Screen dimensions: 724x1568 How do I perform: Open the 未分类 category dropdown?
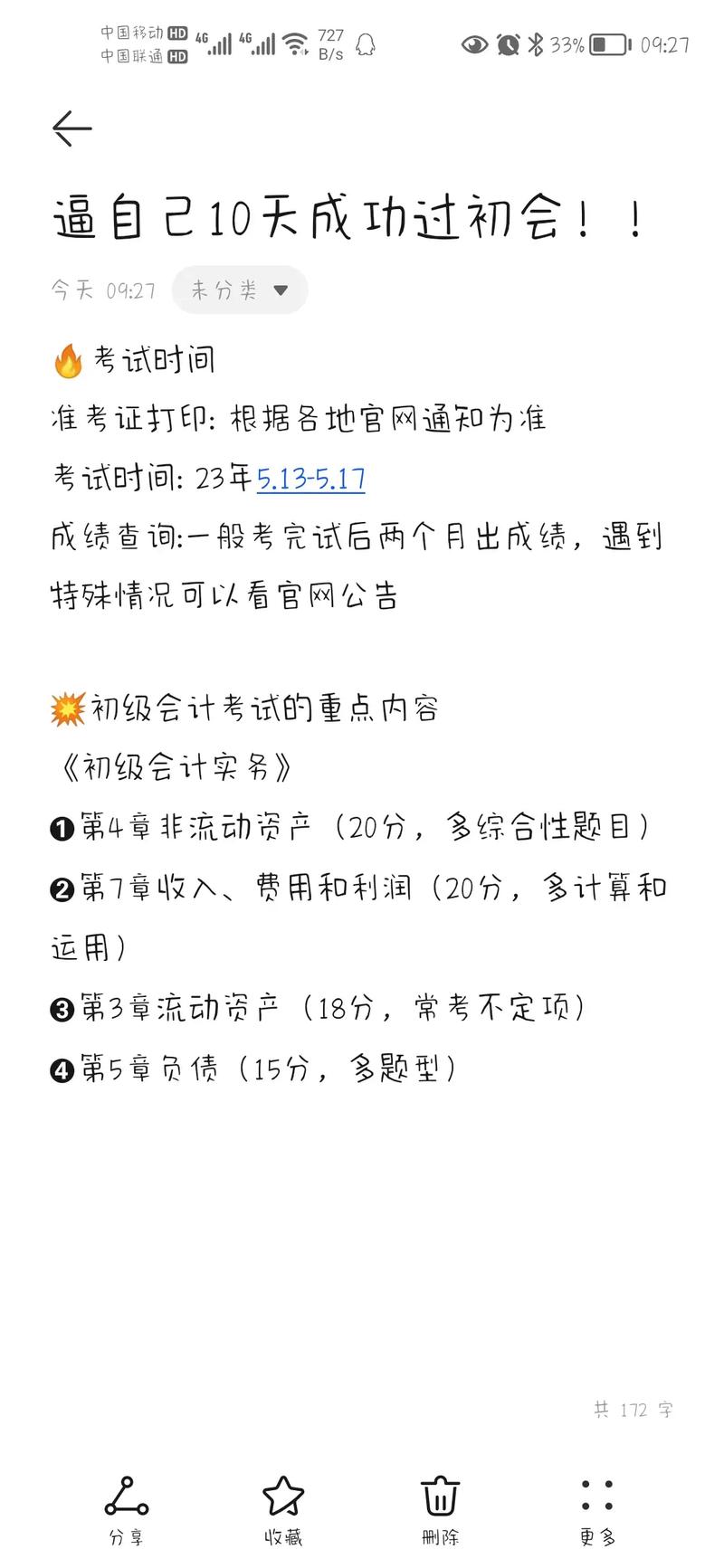pyautogui.click(x=240, y=290)
